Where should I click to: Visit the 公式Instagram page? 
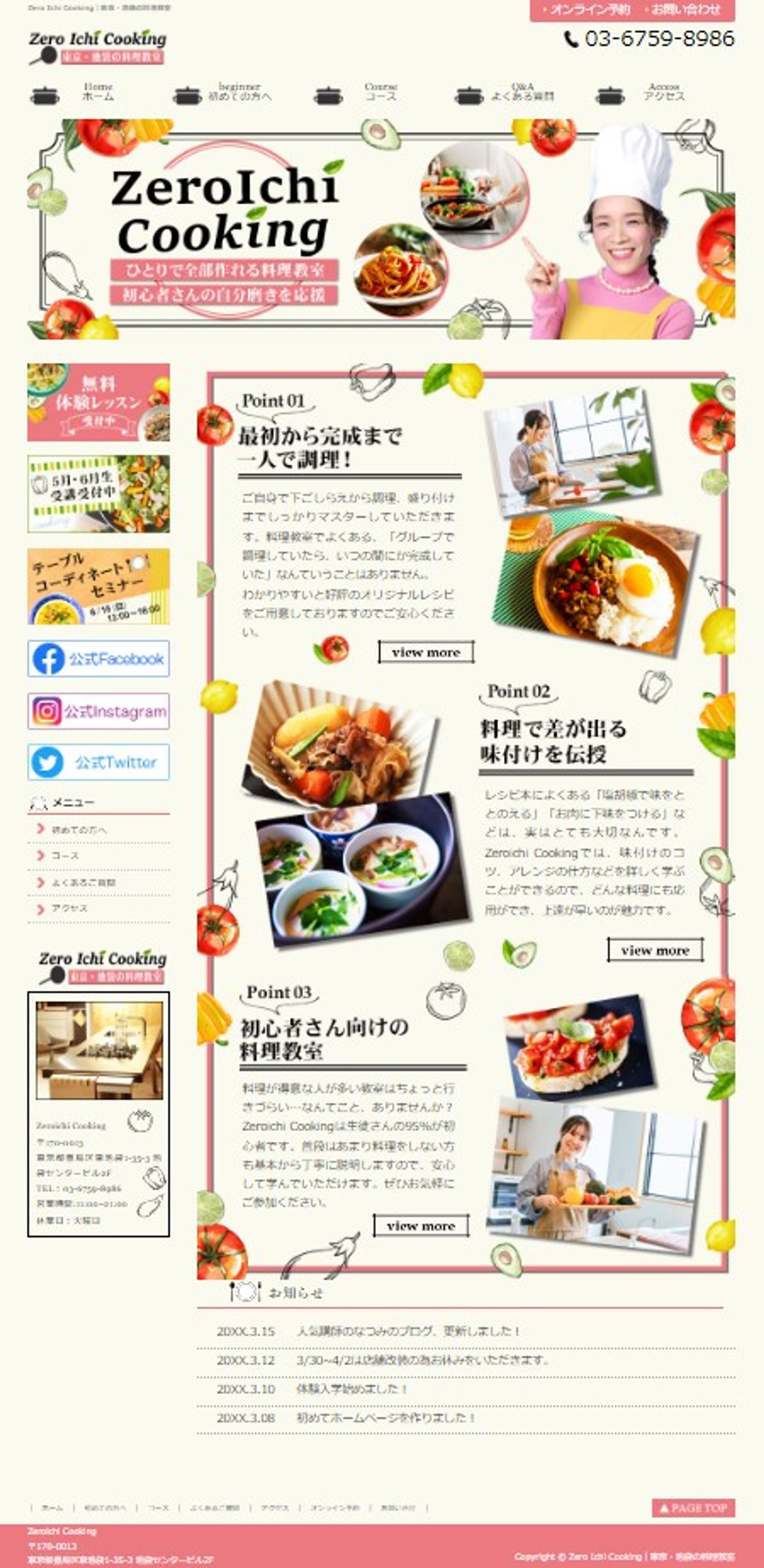click(99, 711)
